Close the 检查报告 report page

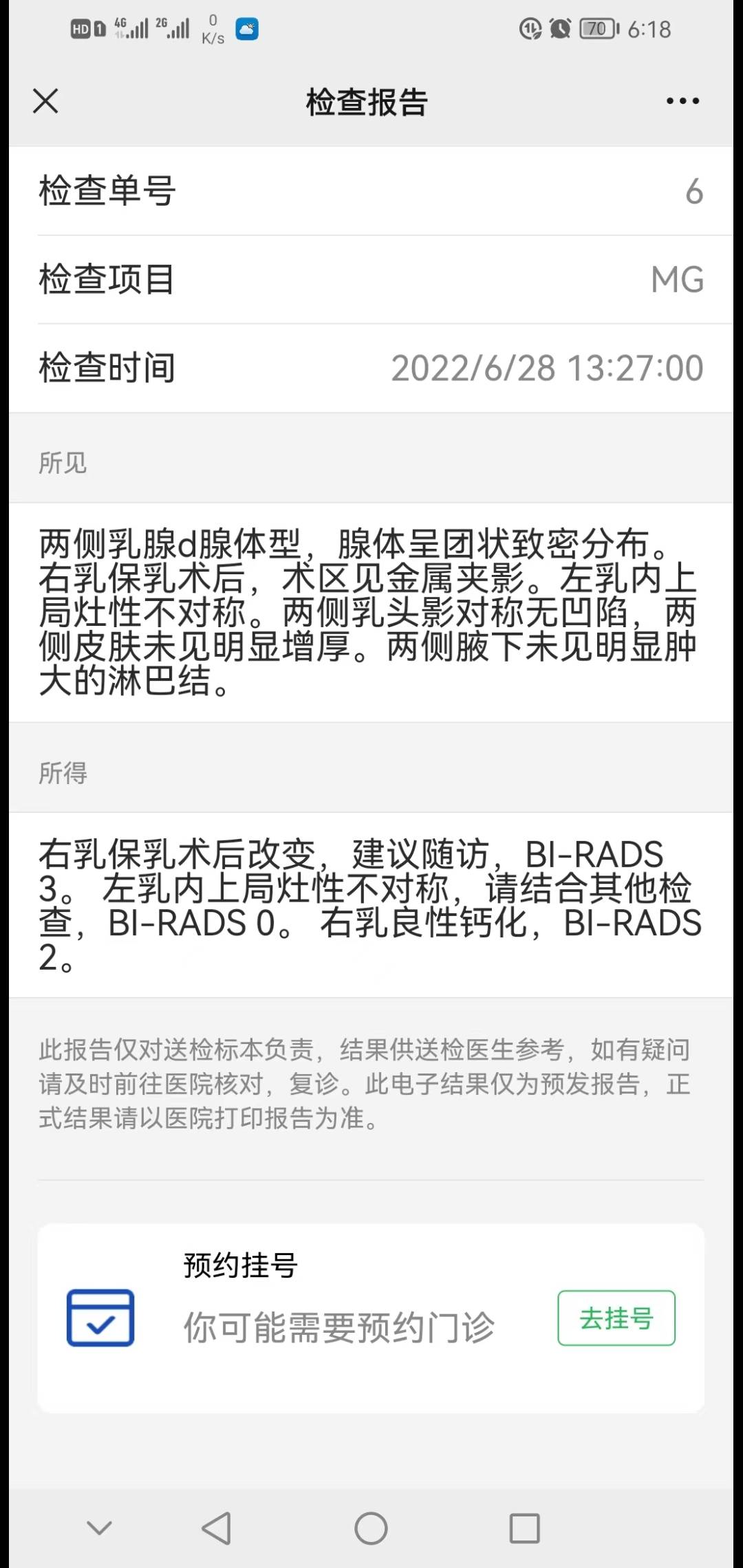pos(45,101)
